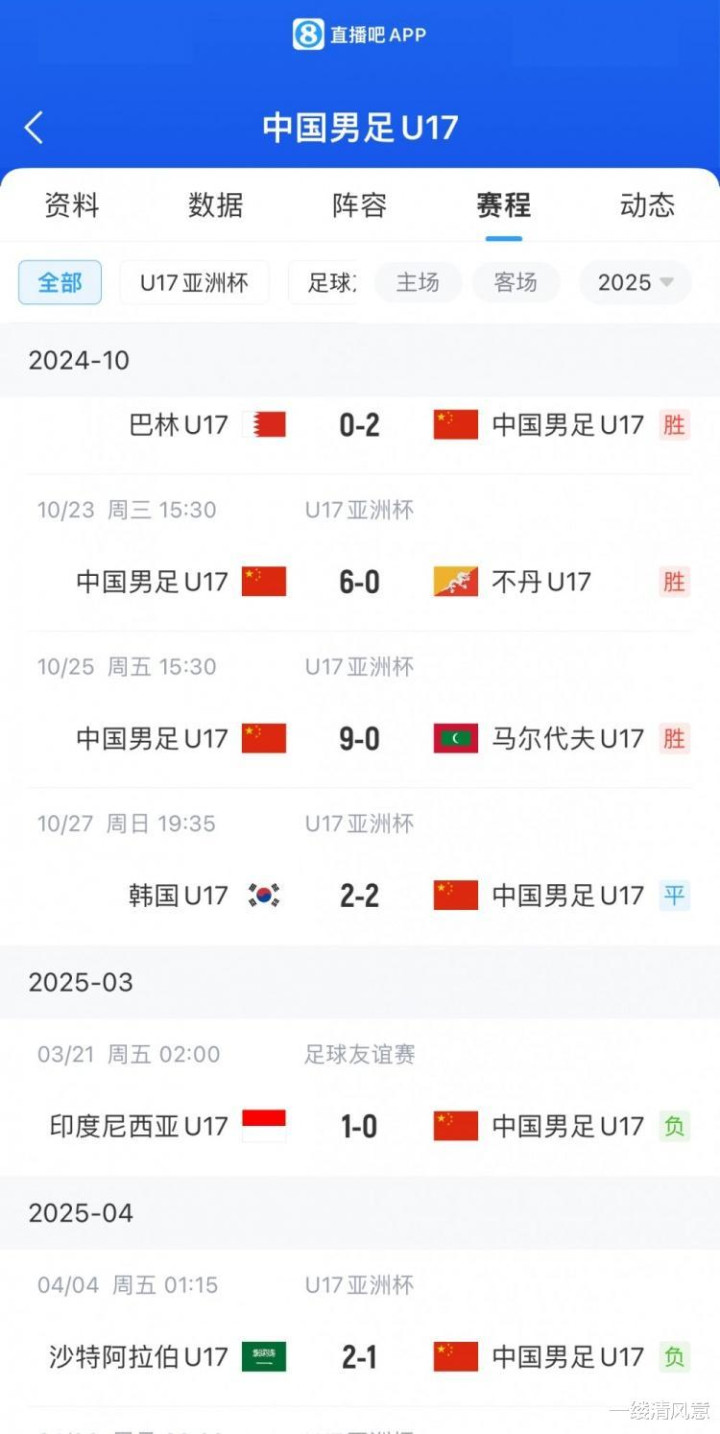720x1434 pixels.
Task: Filter matches by U17亚洲杯
Action: pyautogui.click(x=194, y=282)
